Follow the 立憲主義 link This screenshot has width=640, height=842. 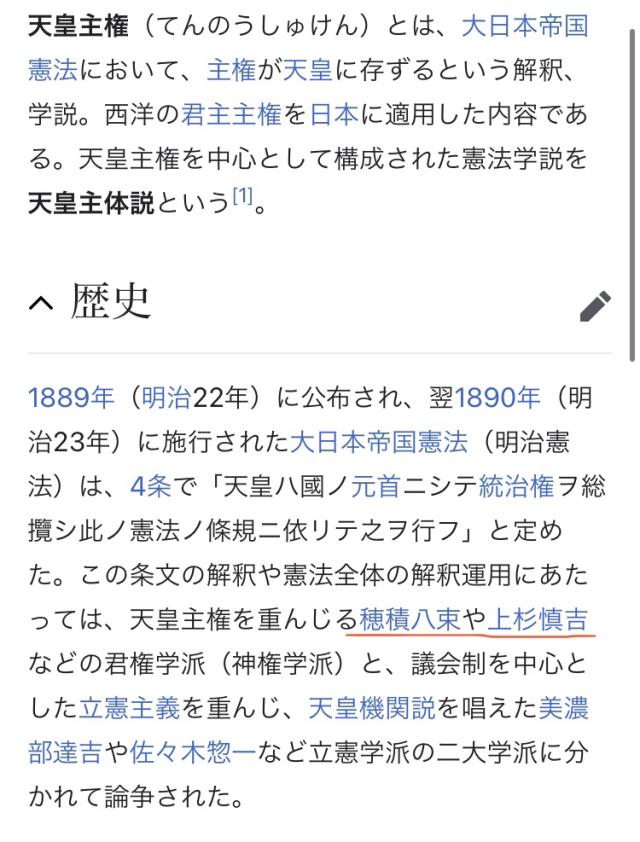tap(129, 709)
